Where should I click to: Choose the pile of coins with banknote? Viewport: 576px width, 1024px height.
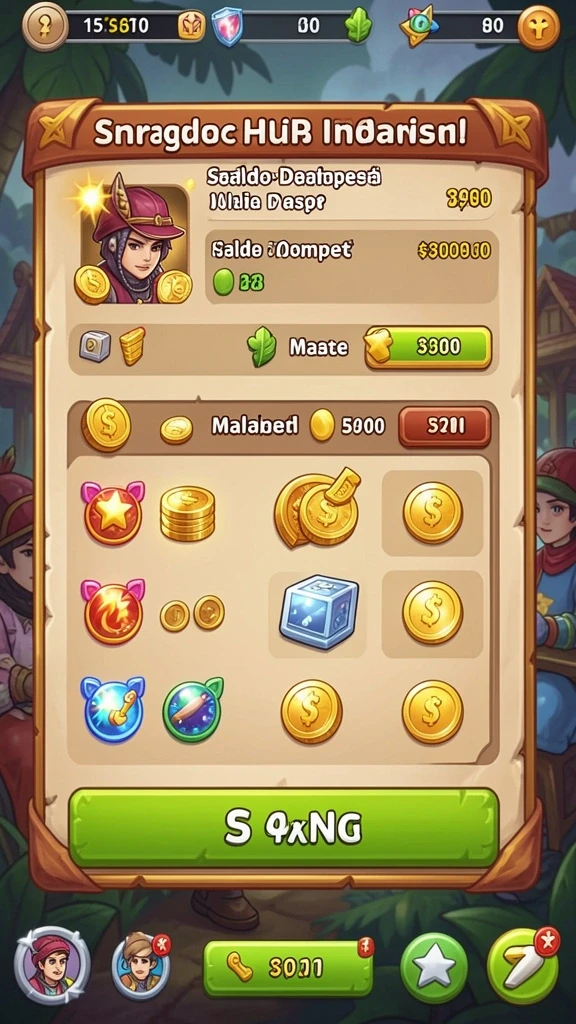pyautogui.click(x=319, y=507)
